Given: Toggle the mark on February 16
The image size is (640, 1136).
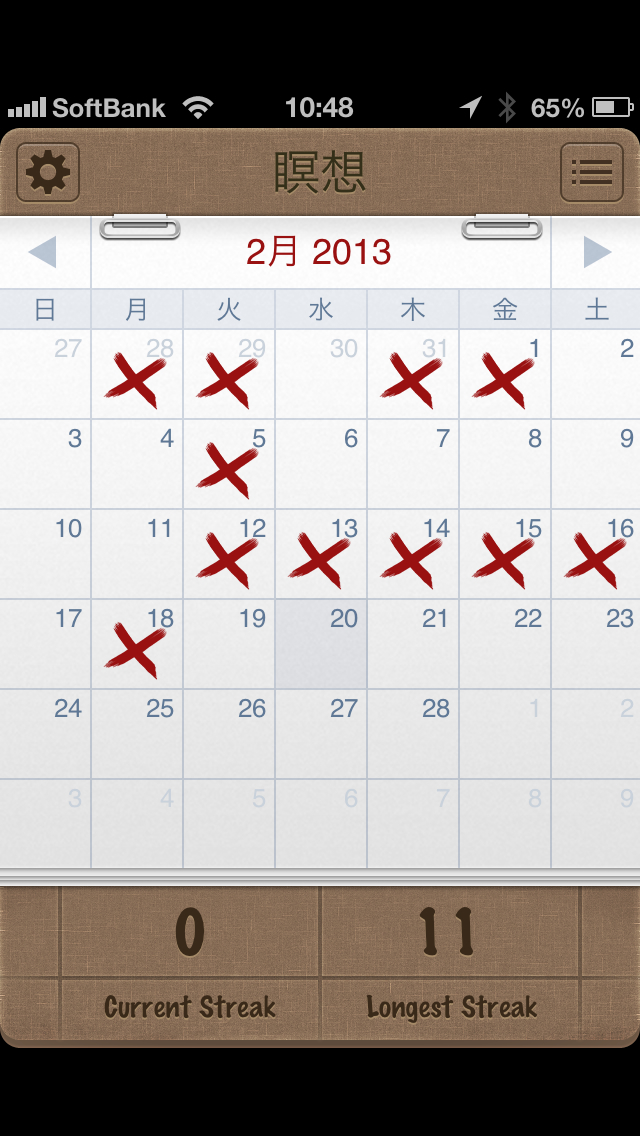Looking at the screenshot, I should click(597, 554).
